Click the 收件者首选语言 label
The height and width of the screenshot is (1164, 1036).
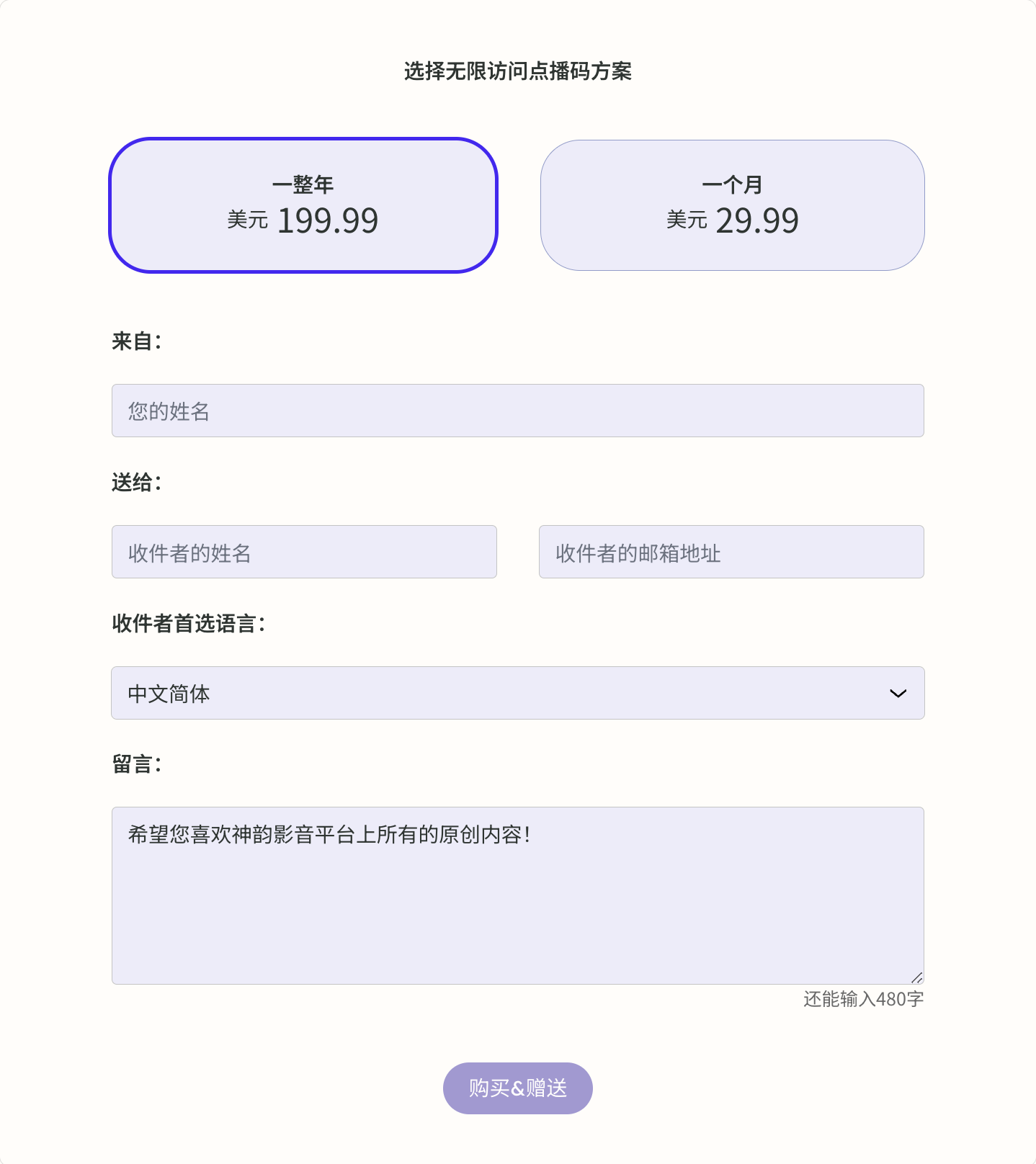point(187,625)
